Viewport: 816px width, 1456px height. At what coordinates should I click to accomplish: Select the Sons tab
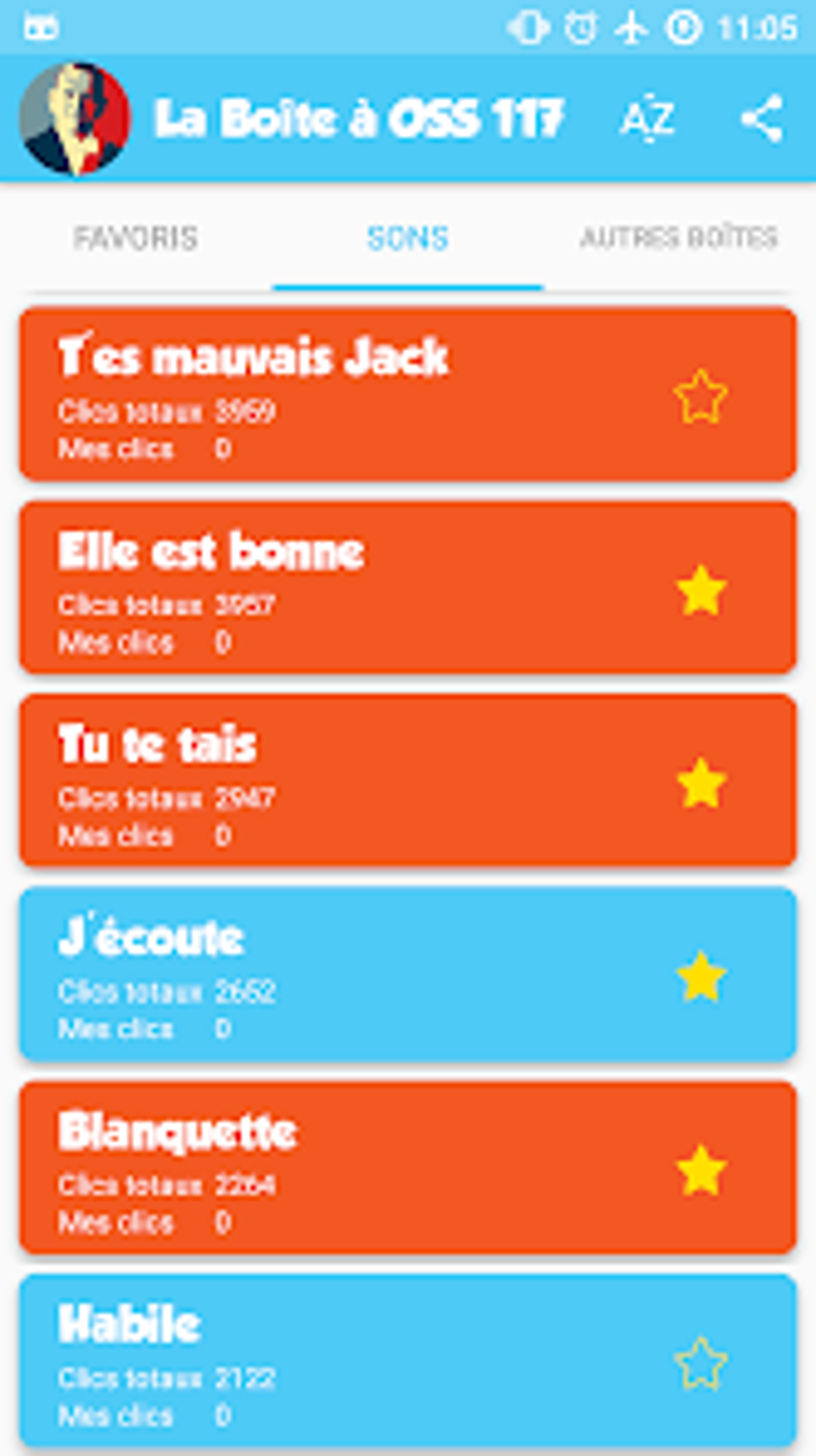point(407,238)
